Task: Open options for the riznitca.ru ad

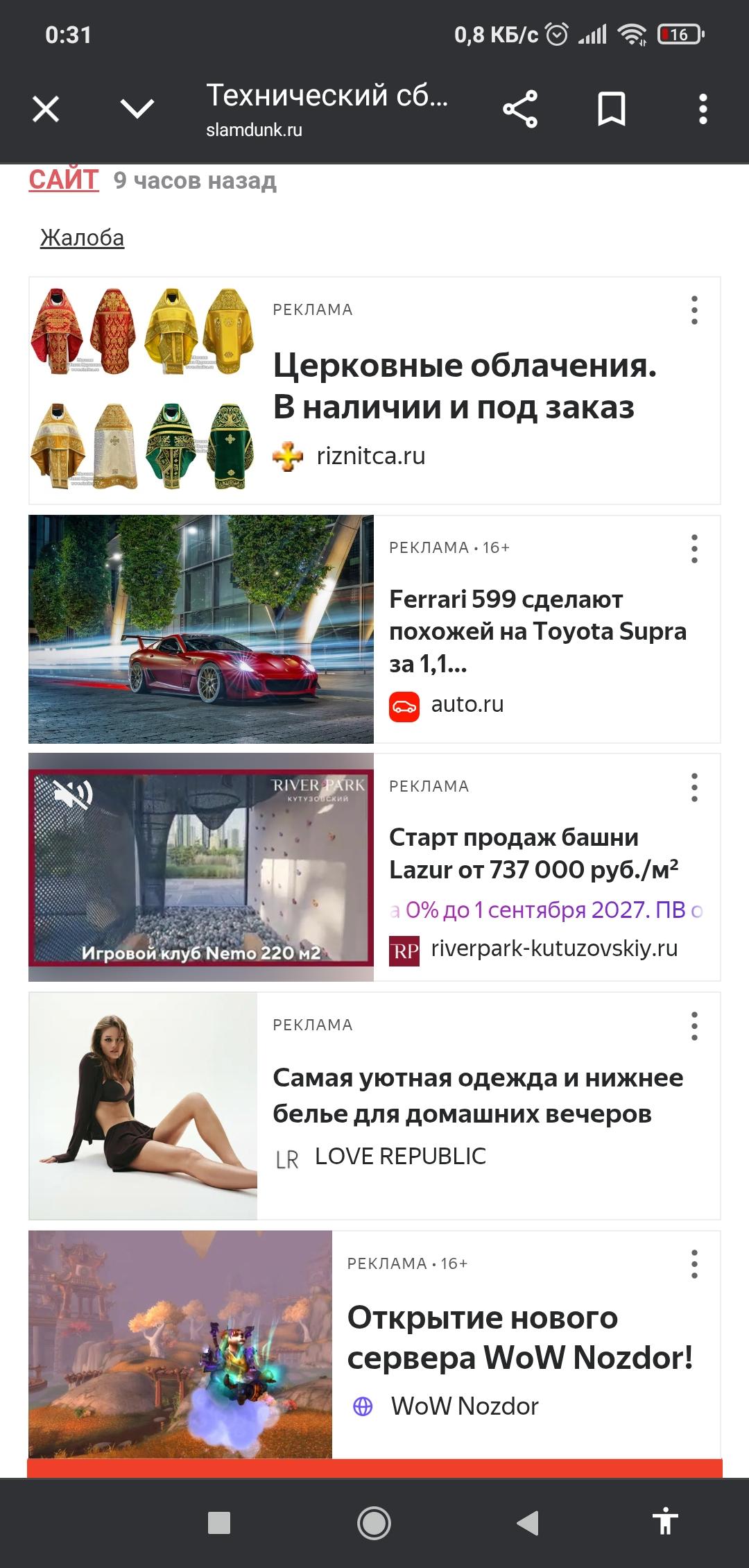Action: [694, 310]
